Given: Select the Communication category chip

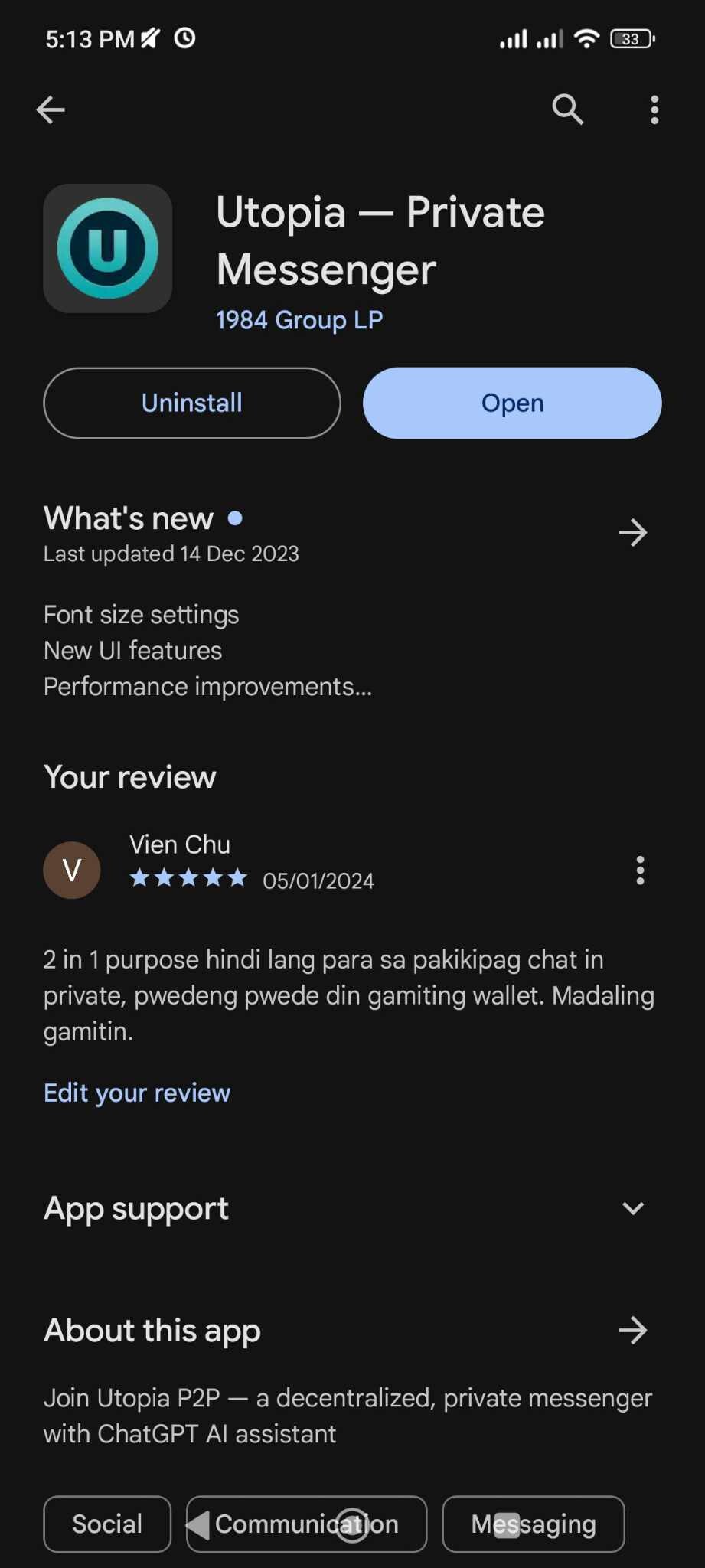Looking at the screenshot, I should [x=307, y=1524].
